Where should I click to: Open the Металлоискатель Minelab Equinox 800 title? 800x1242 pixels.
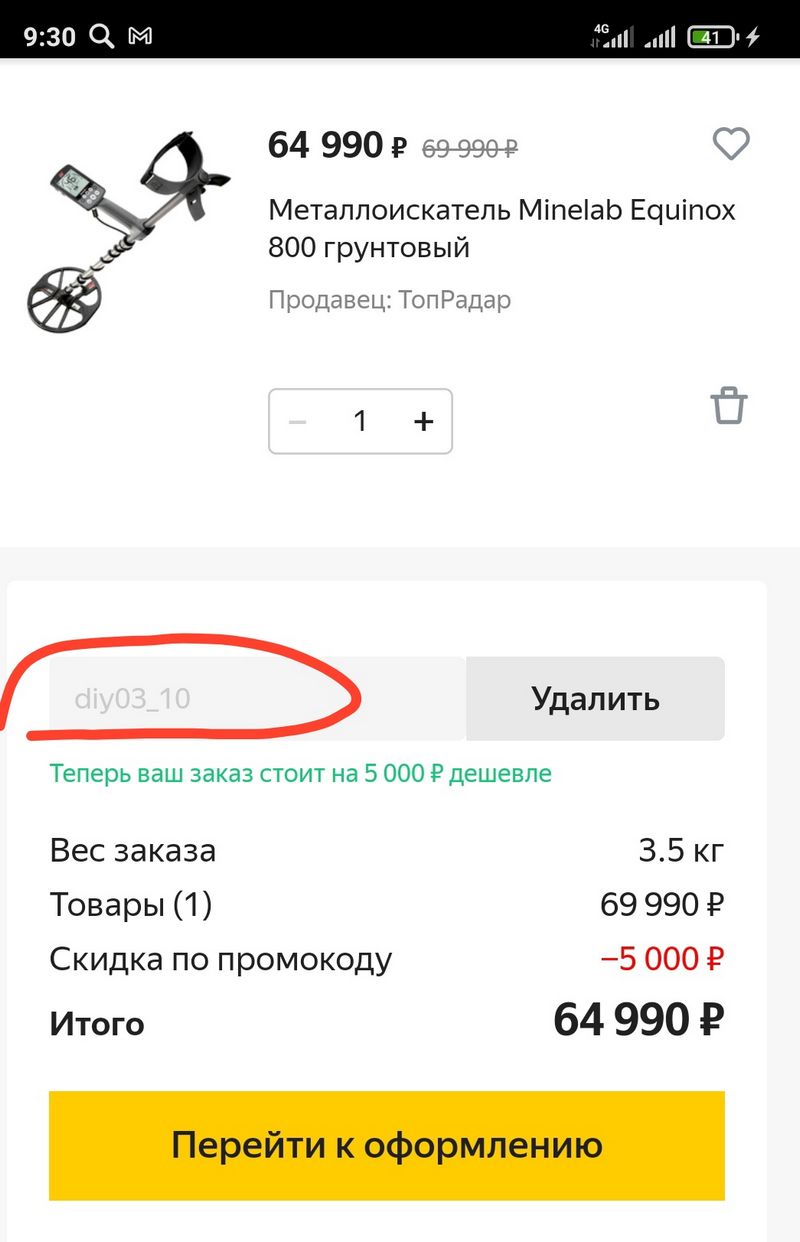coord(501,228)
